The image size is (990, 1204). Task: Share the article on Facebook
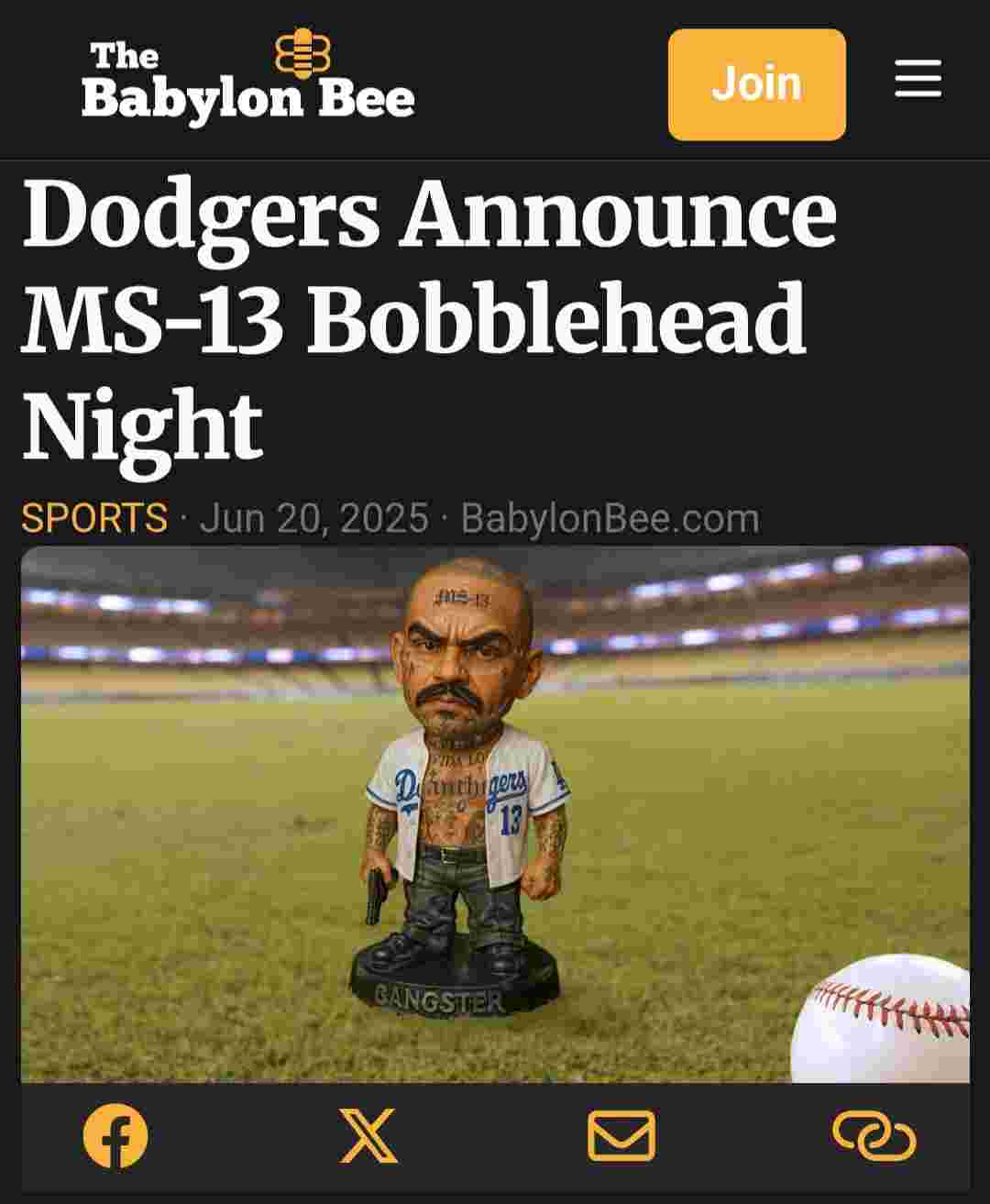point(115,1136)
